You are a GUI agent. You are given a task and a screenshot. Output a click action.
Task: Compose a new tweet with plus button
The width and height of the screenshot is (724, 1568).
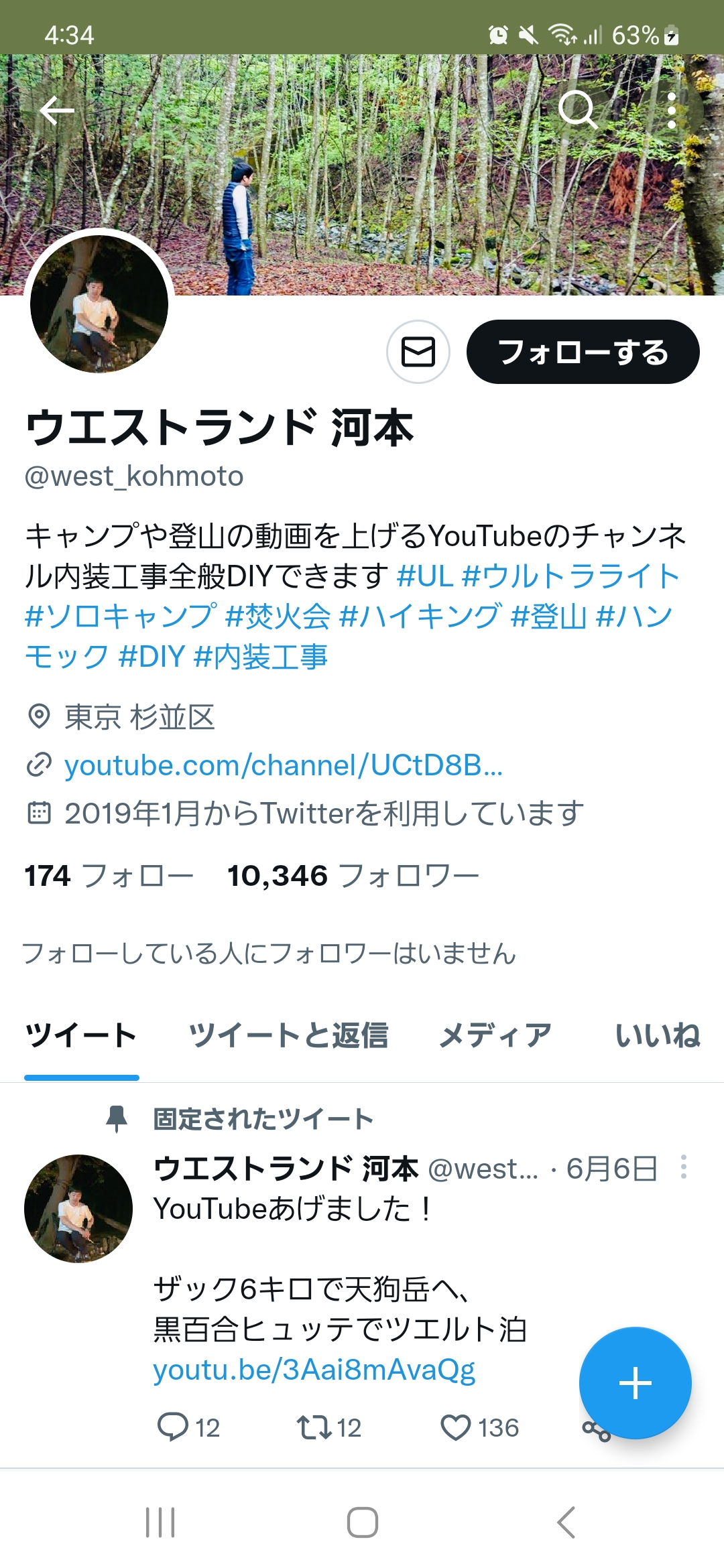click(x=636, y=1383)
